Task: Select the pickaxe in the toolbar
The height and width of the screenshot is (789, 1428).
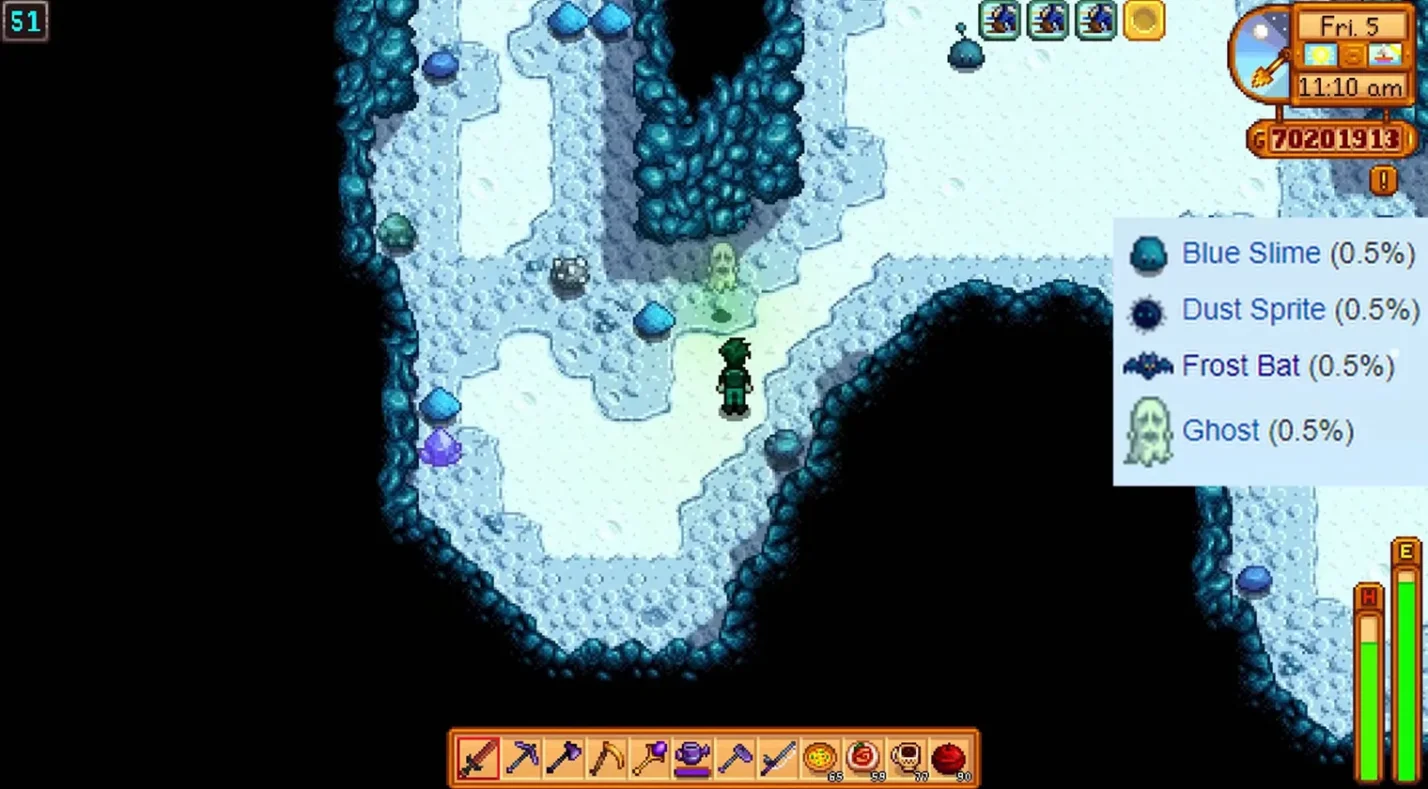Action: coord(521,758)
